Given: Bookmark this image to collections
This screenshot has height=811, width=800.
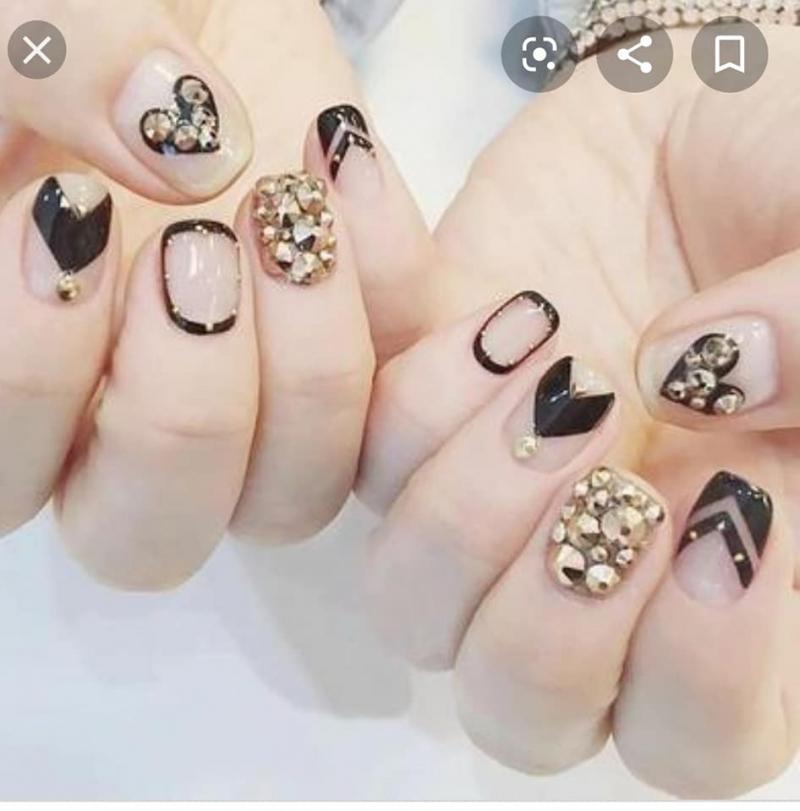Looking at the screenshot, I should tap(729, 54).
